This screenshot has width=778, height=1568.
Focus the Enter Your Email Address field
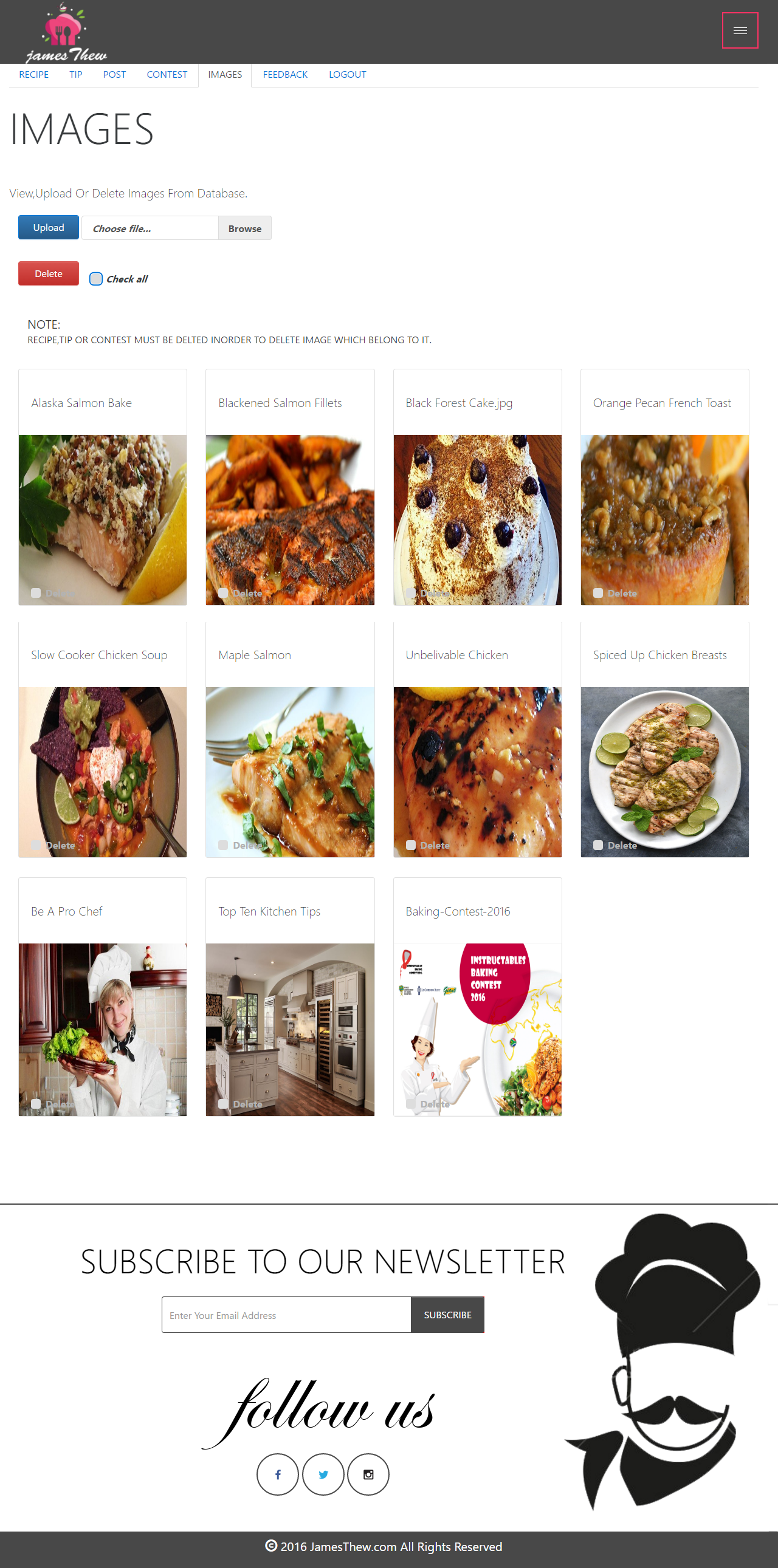[x=286, y=1315]
